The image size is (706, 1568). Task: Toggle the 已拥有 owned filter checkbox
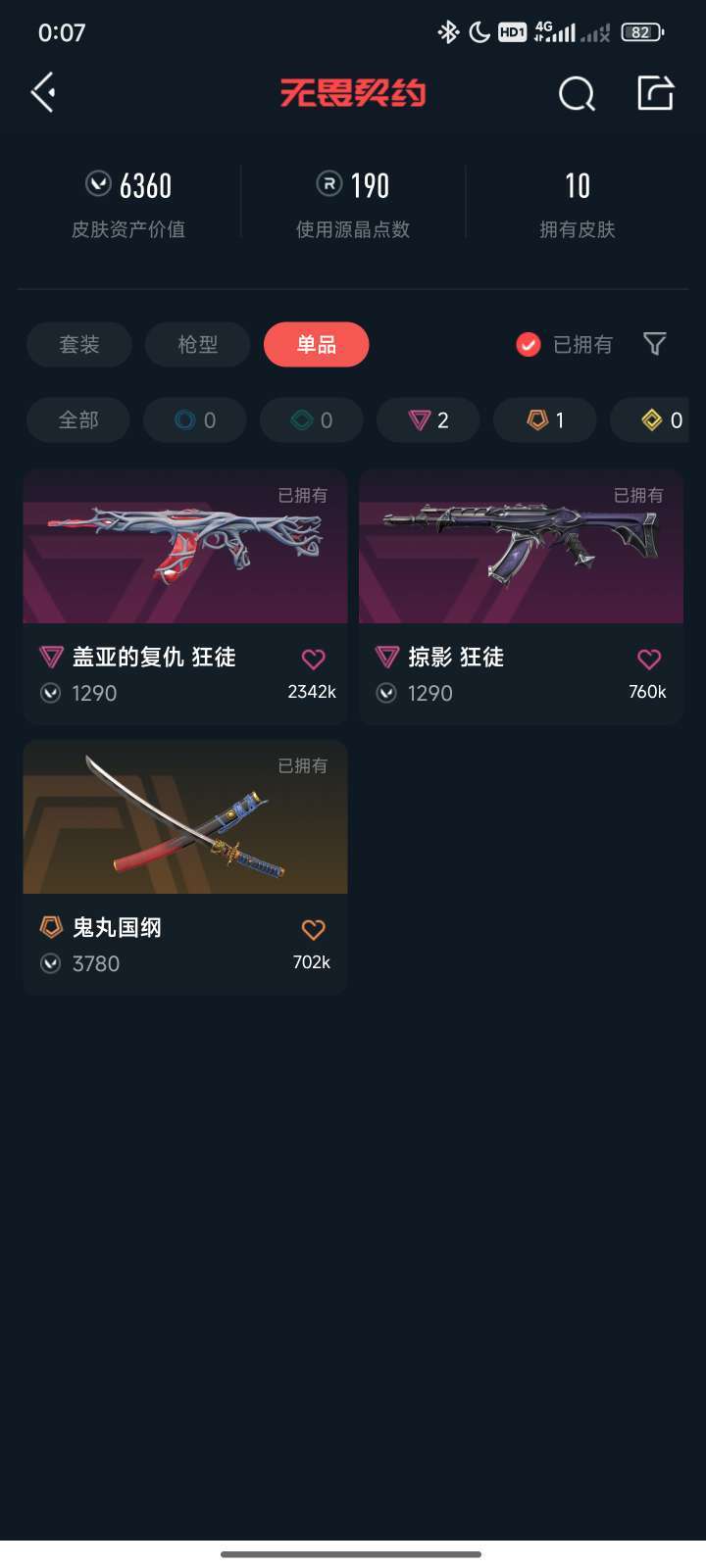pos(528,344)
